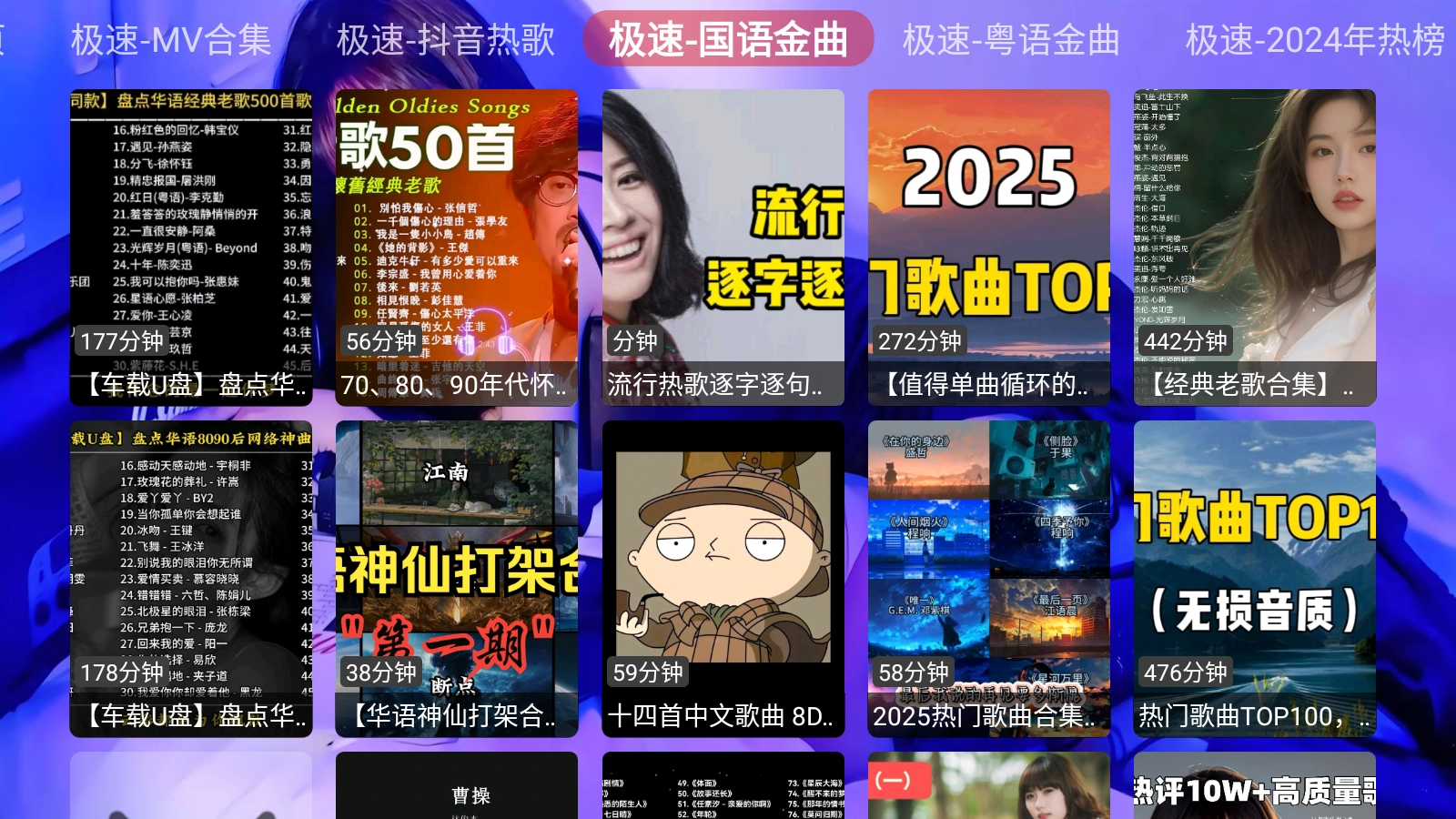Open 【经典老歌合集】 442分钟 video
1456x819 pixels.
(x=1255, y=247)
